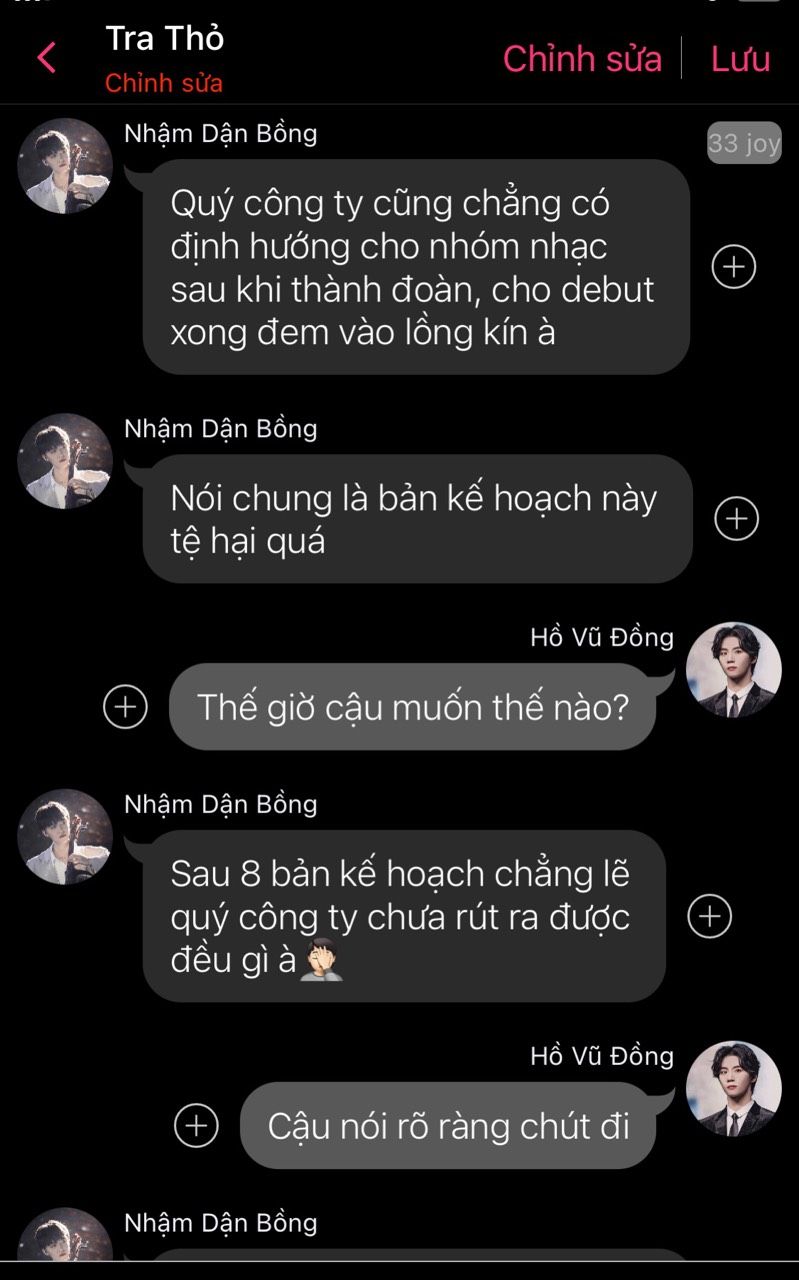Viewport: 799px width, 1280px height.
Task: Tap plus icon next to "Sau 8 bản kế hoạch" message
Action: click(710, 916)
